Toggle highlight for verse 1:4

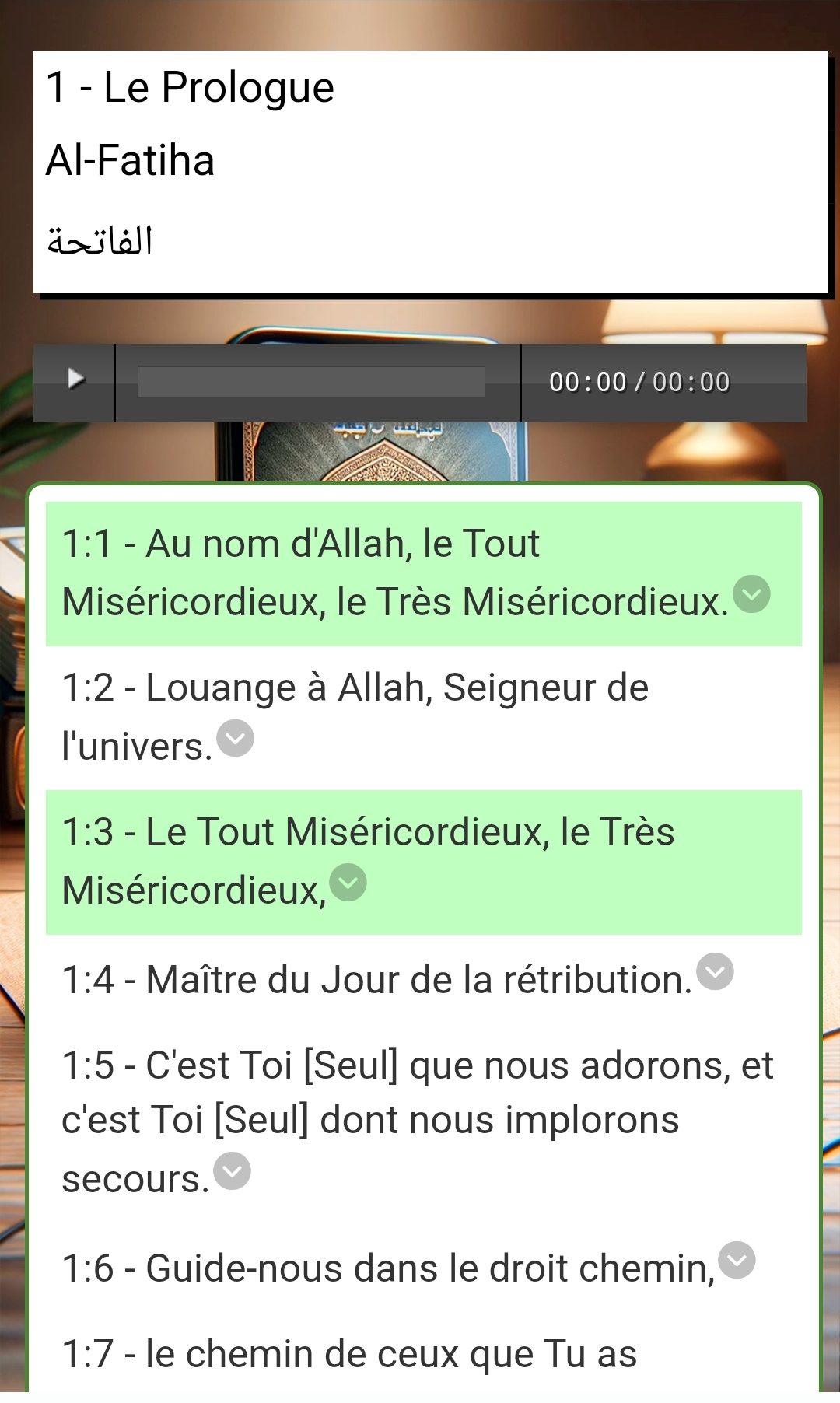(373, 978)
